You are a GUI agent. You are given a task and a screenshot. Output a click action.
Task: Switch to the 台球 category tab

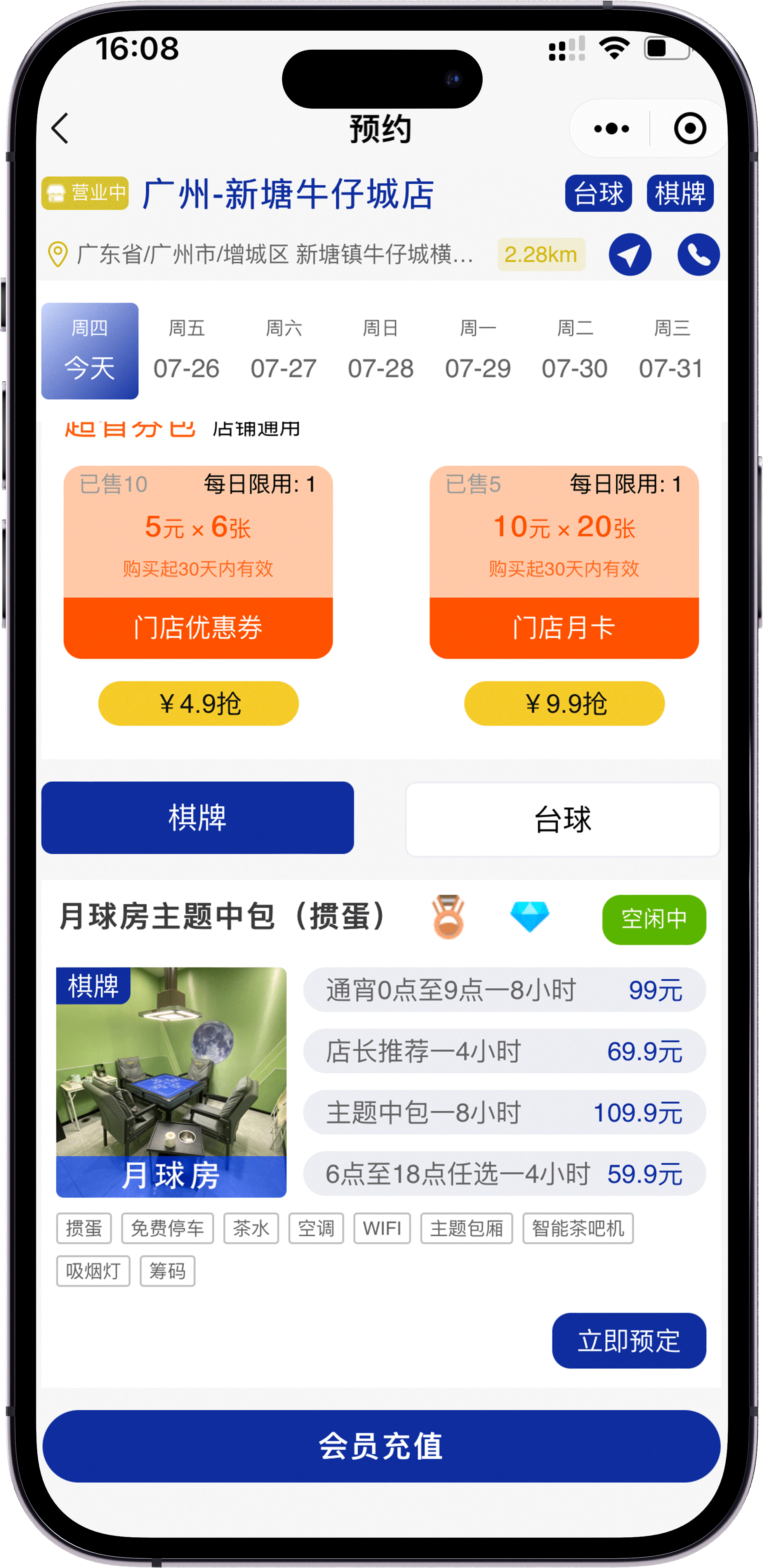(x=562, y=819)
